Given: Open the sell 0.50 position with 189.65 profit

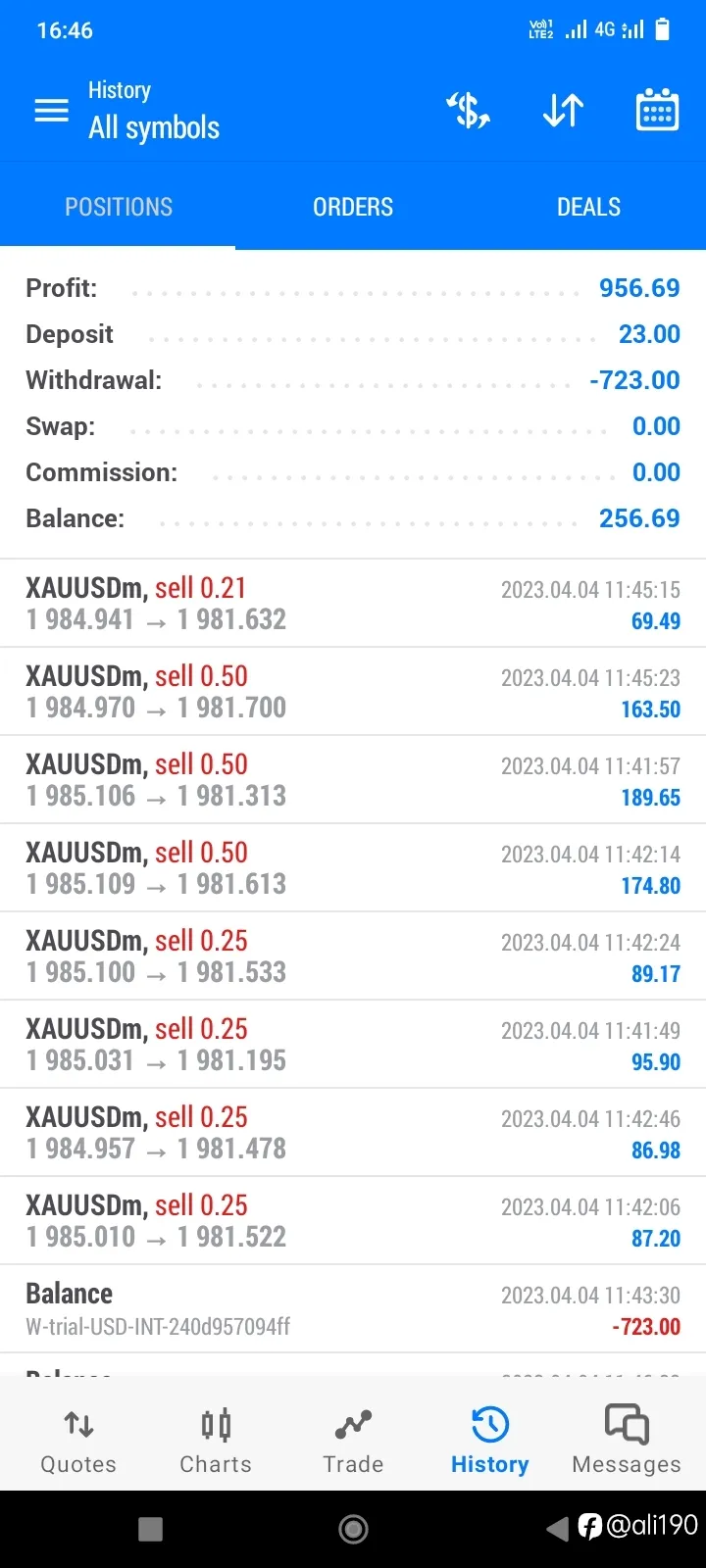Looking at the screenshot, I should (x=353, y=780).
